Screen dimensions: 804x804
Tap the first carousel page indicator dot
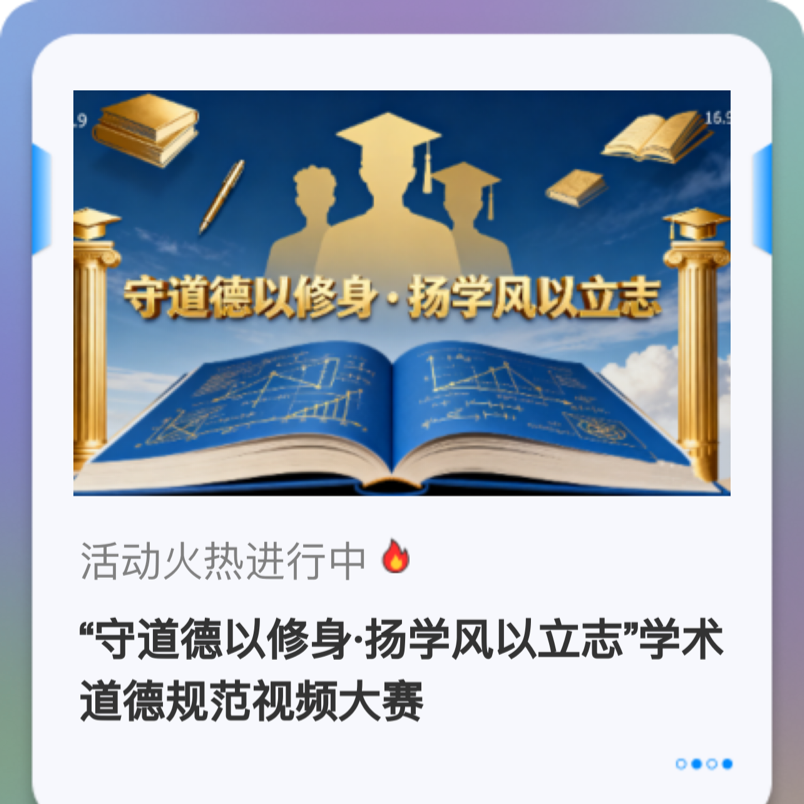point(681,764)
